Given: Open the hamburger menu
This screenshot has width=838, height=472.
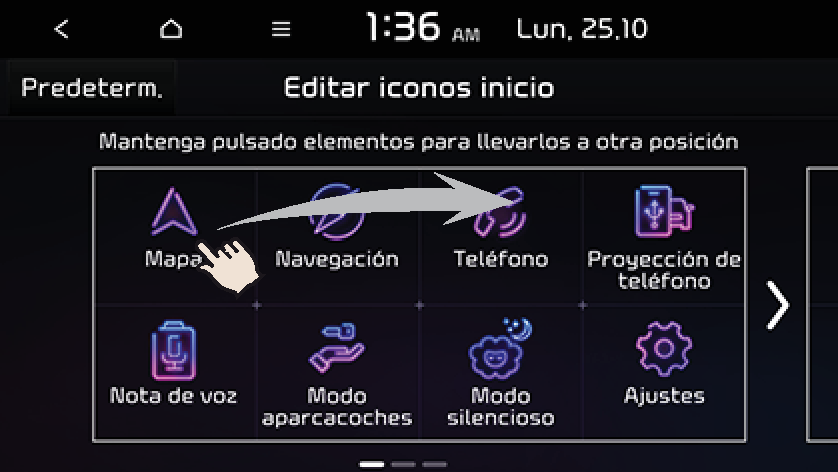Looking at the screenshot, I should (281, 30).
